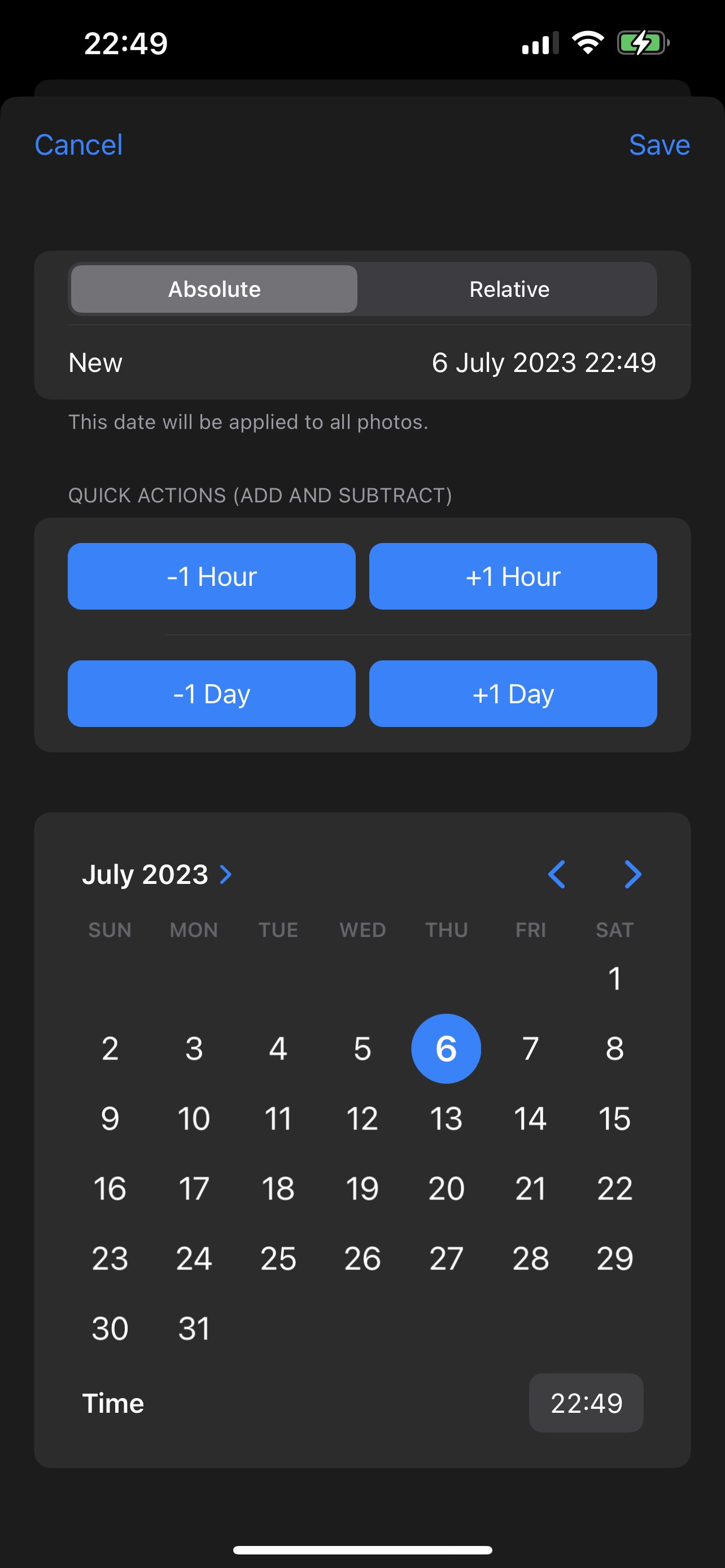Pick July 31 on the calendar

(194, 1328)
